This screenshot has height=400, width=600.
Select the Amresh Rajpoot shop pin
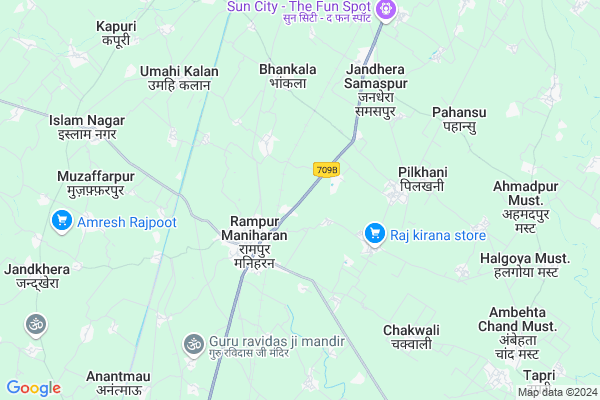[x=61, y=221]
